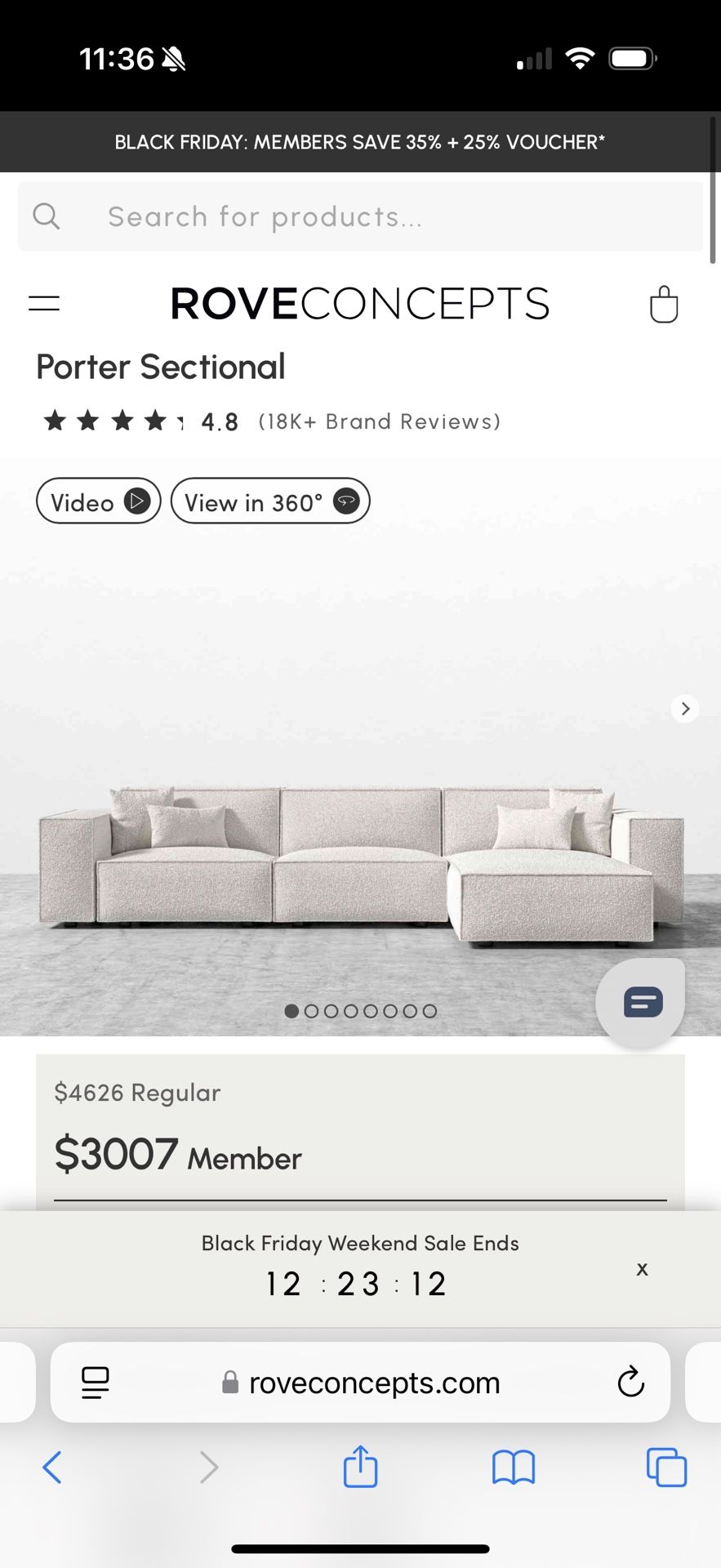Open the Reader view icon in address bar
The height and width of the screenshot is (1568, 721).
[96, 1382]
